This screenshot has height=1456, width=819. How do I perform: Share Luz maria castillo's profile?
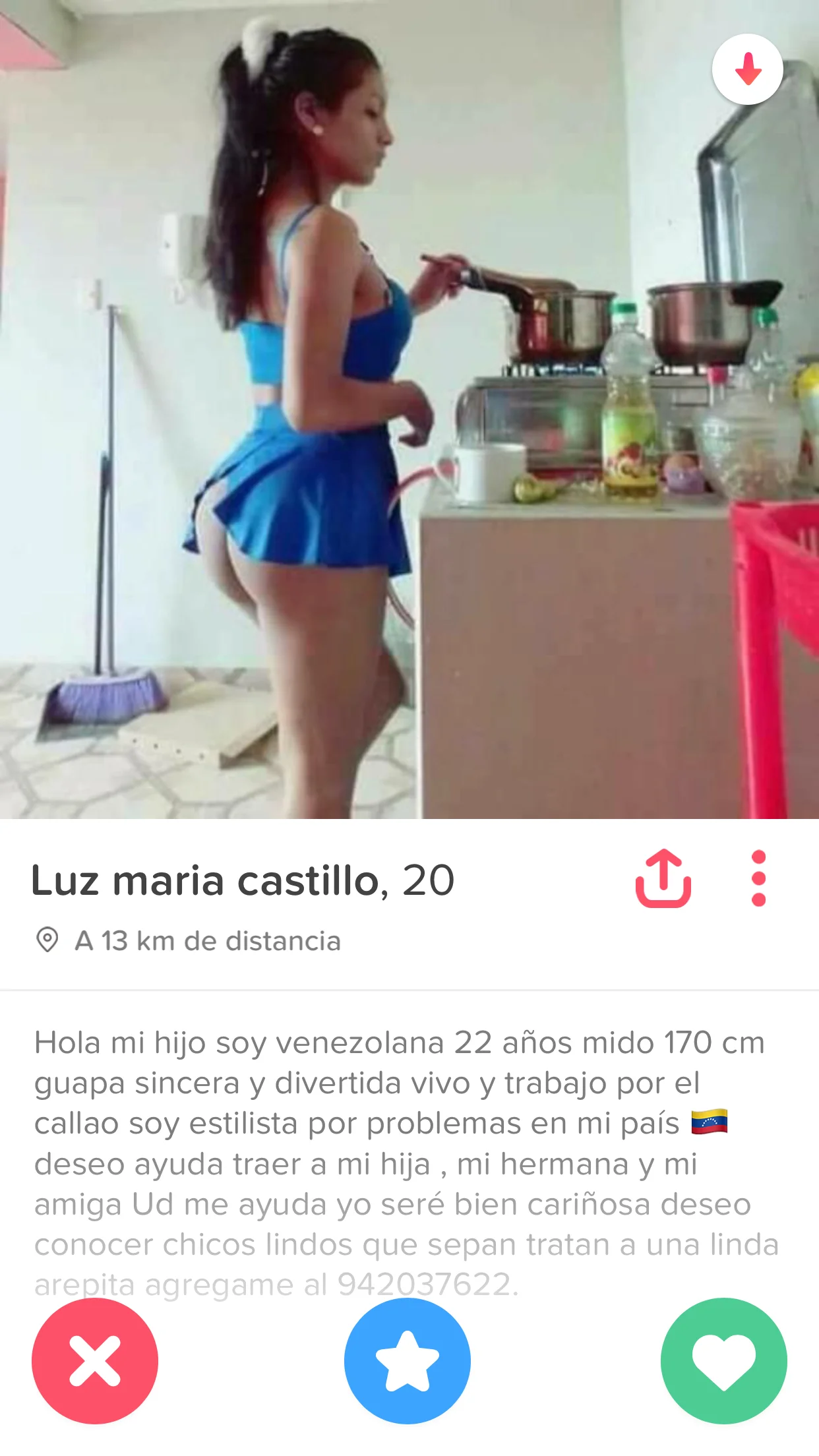tap(663, 878)
